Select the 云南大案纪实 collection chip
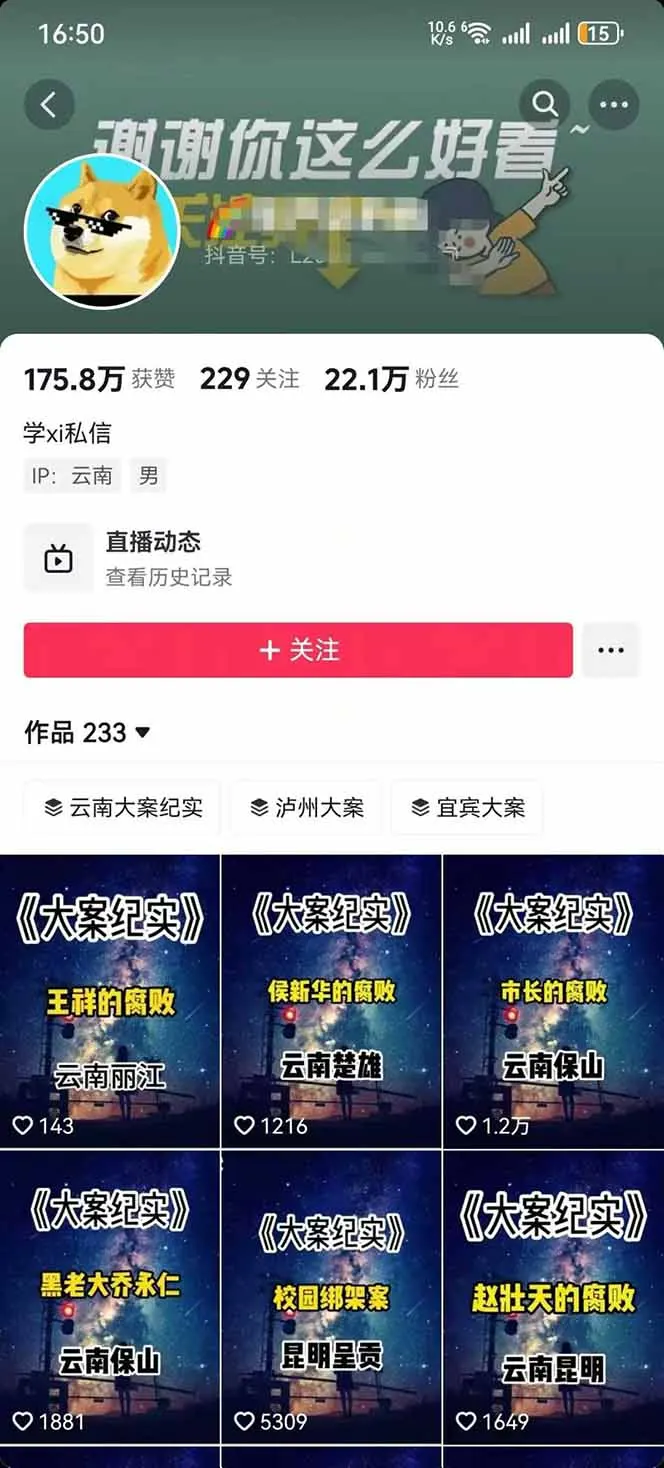Screen dimensions: 664x1468 point(124,807)
